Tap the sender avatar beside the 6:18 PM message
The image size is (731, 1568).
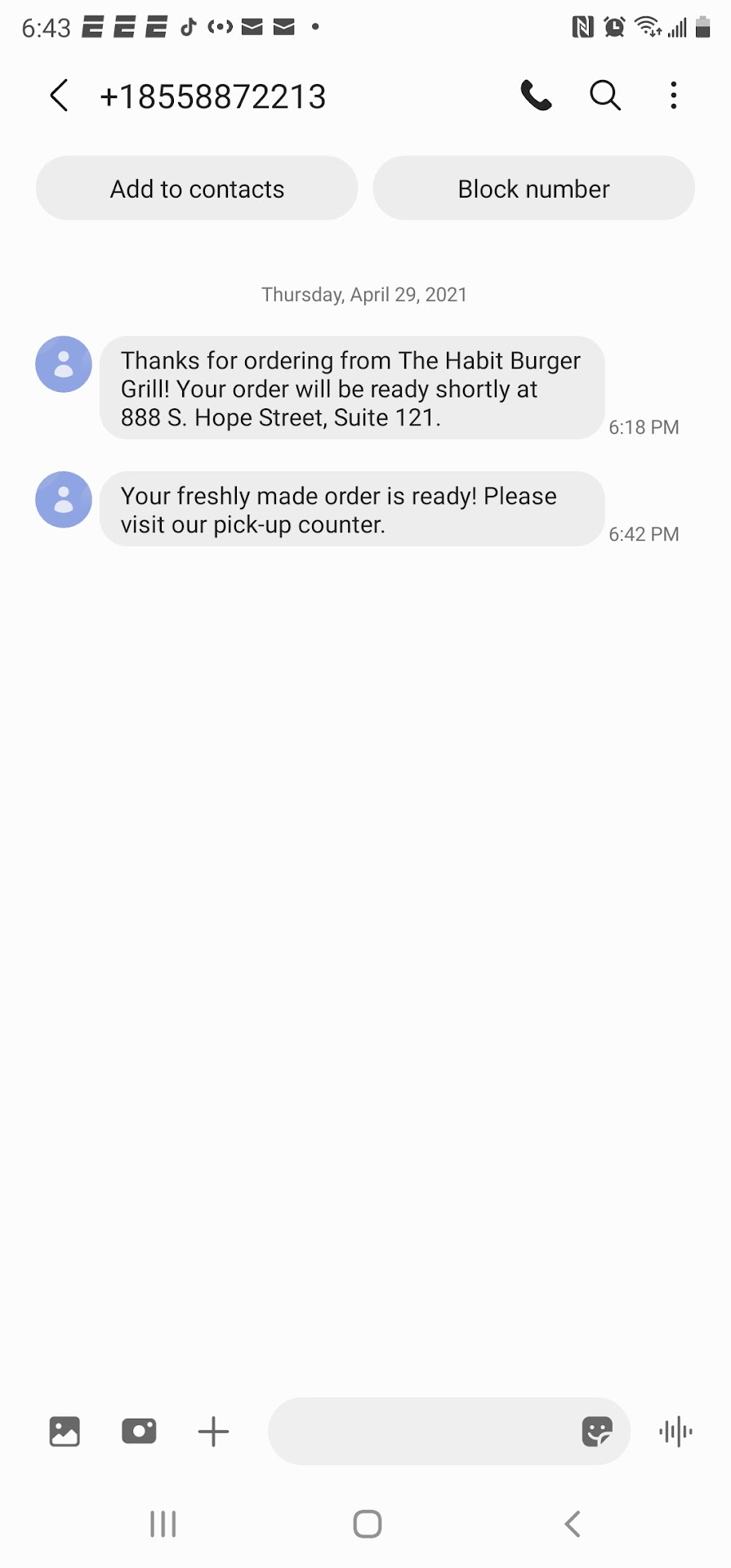(x=64, y=364)
